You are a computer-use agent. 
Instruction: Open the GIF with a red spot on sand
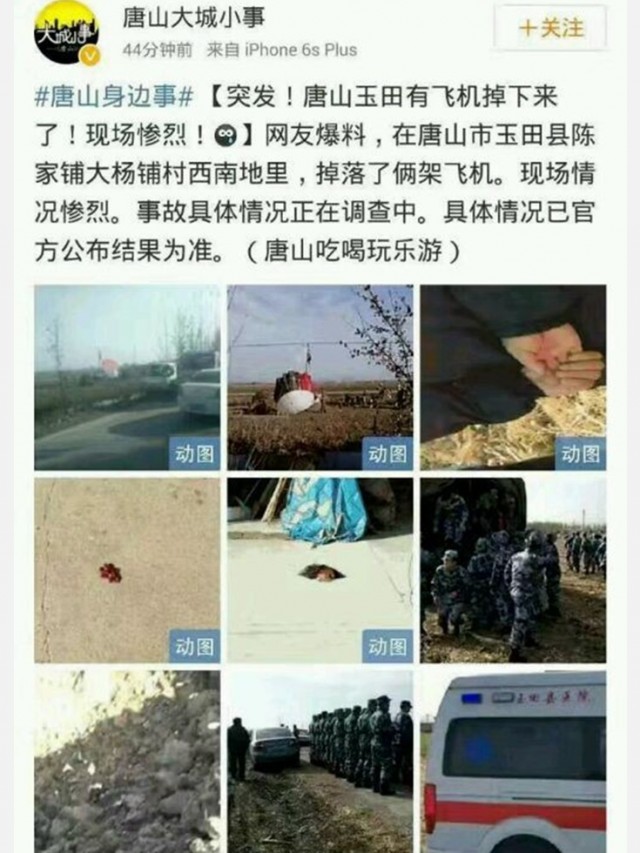tap(127, 570)
